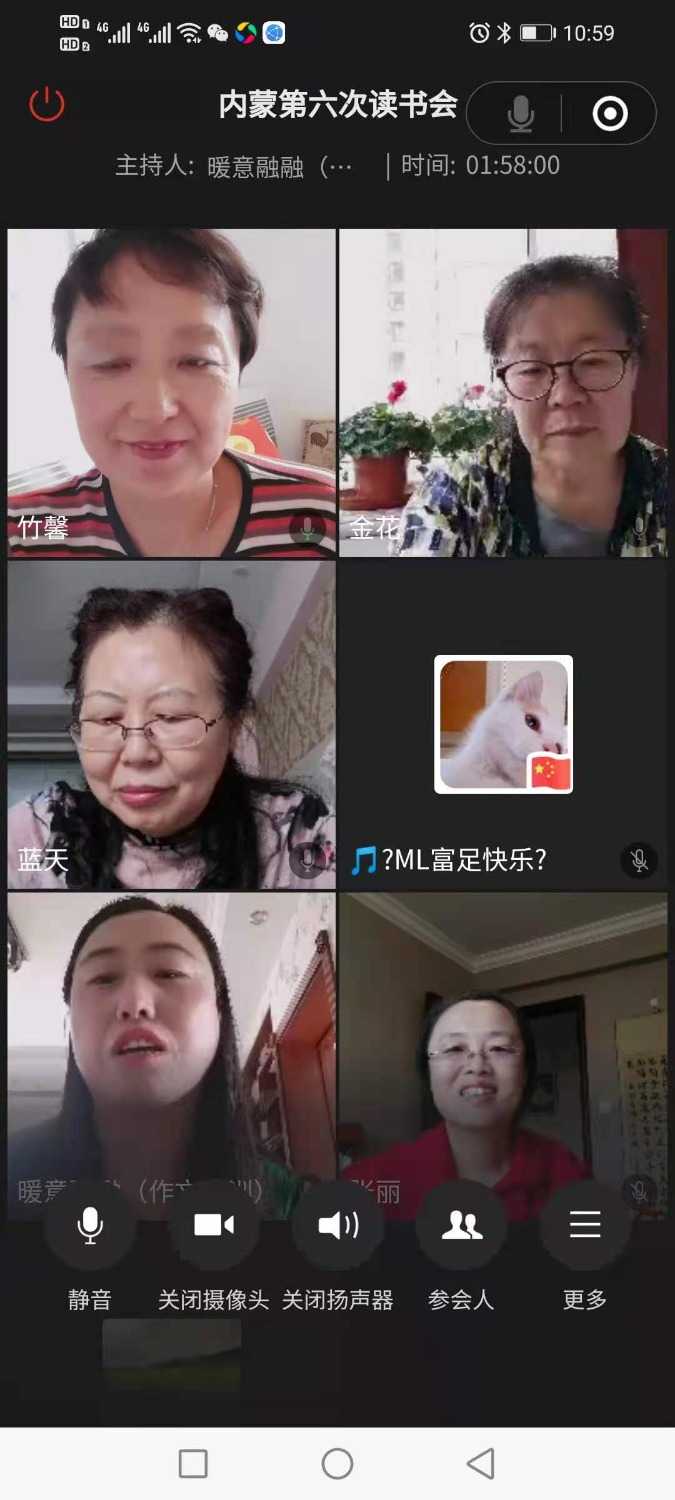Viewport: 675px width, 1500px height.
Task: Select the ML富足快乐 participant tile
Action: pos(503,724)
